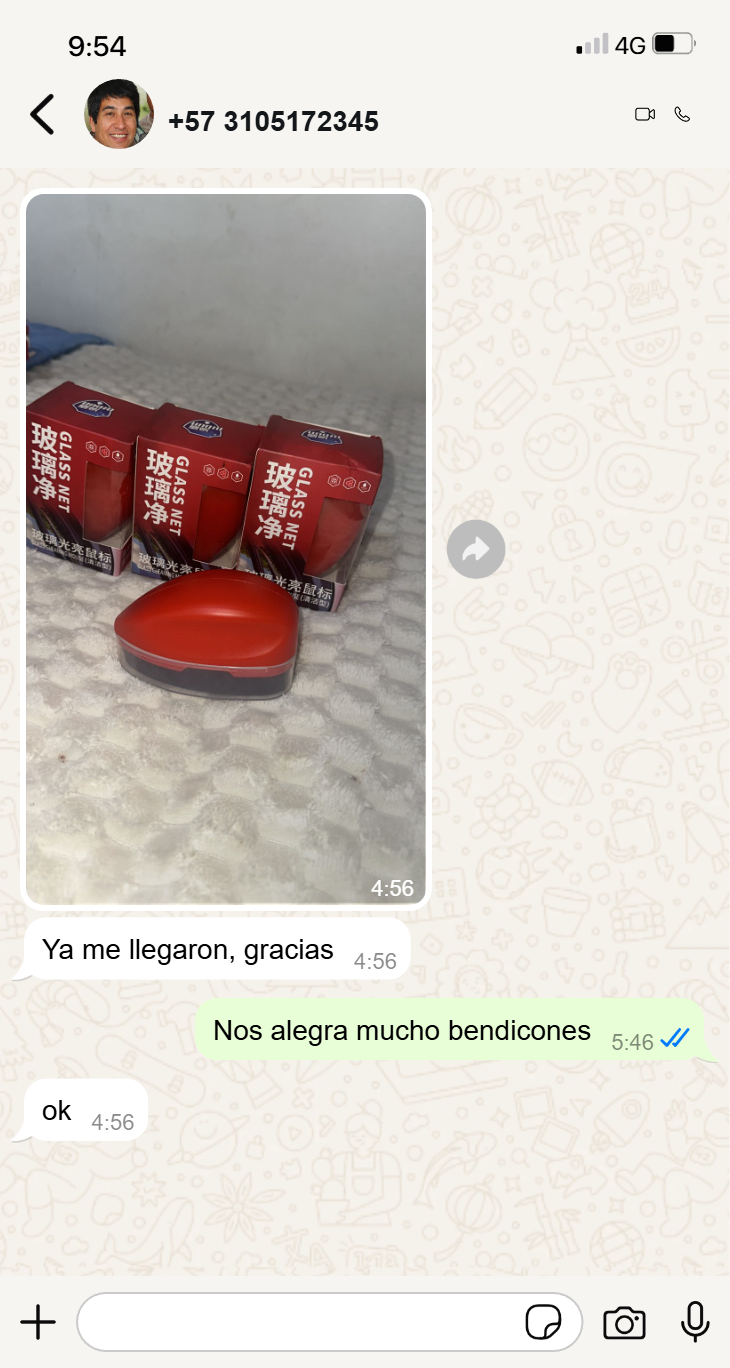Open contact info via the phone number header

point(273,122)
